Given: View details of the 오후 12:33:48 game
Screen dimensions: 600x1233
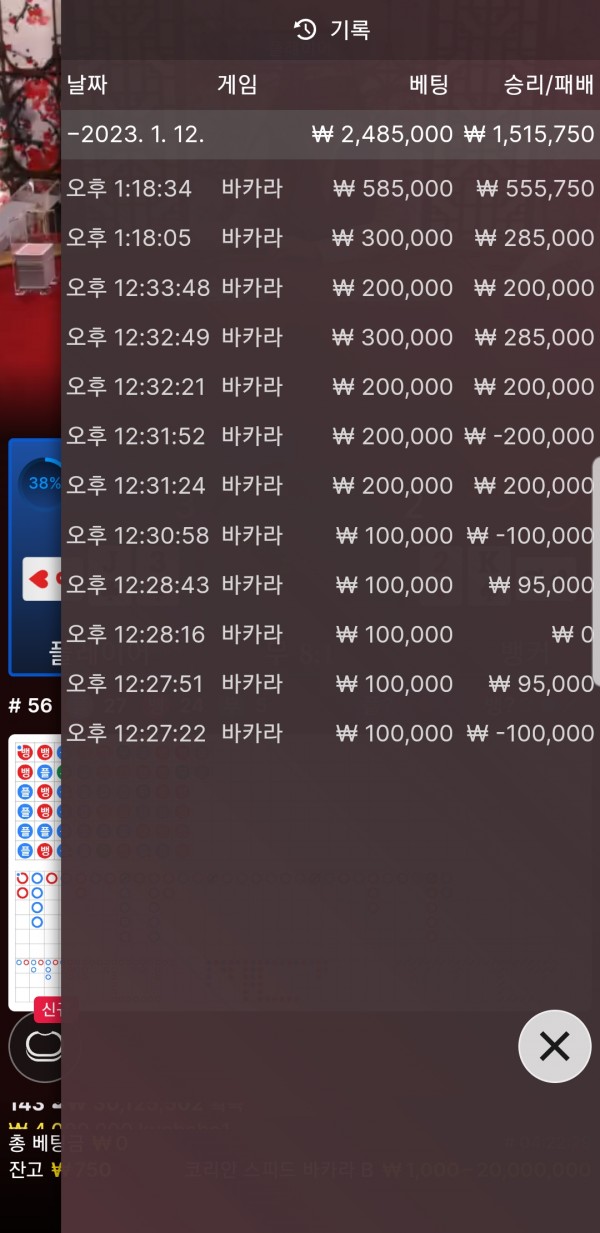Looking at the screenshot, I should 330,288.
